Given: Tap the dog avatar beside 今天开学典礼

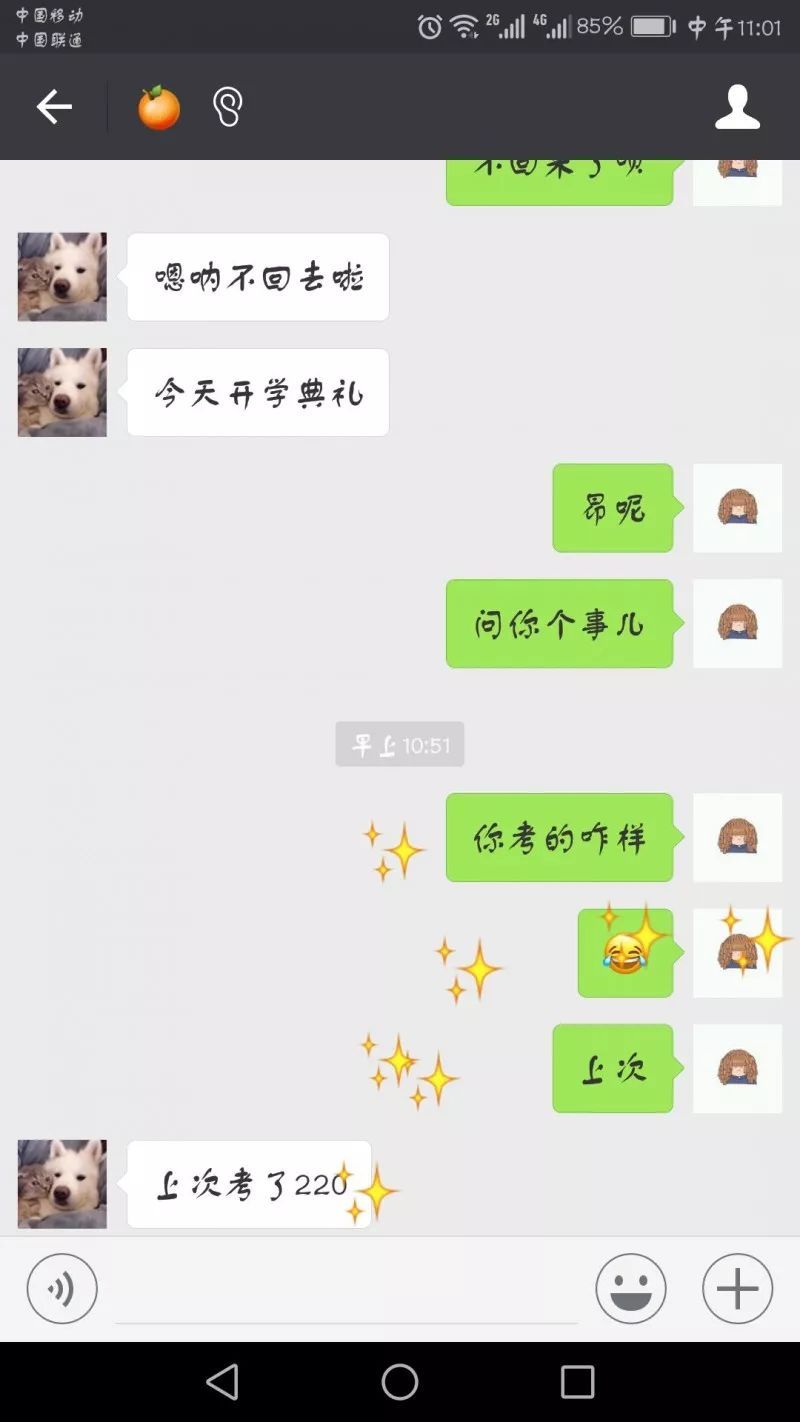Looking at the screenshot, I should [62, 392].
